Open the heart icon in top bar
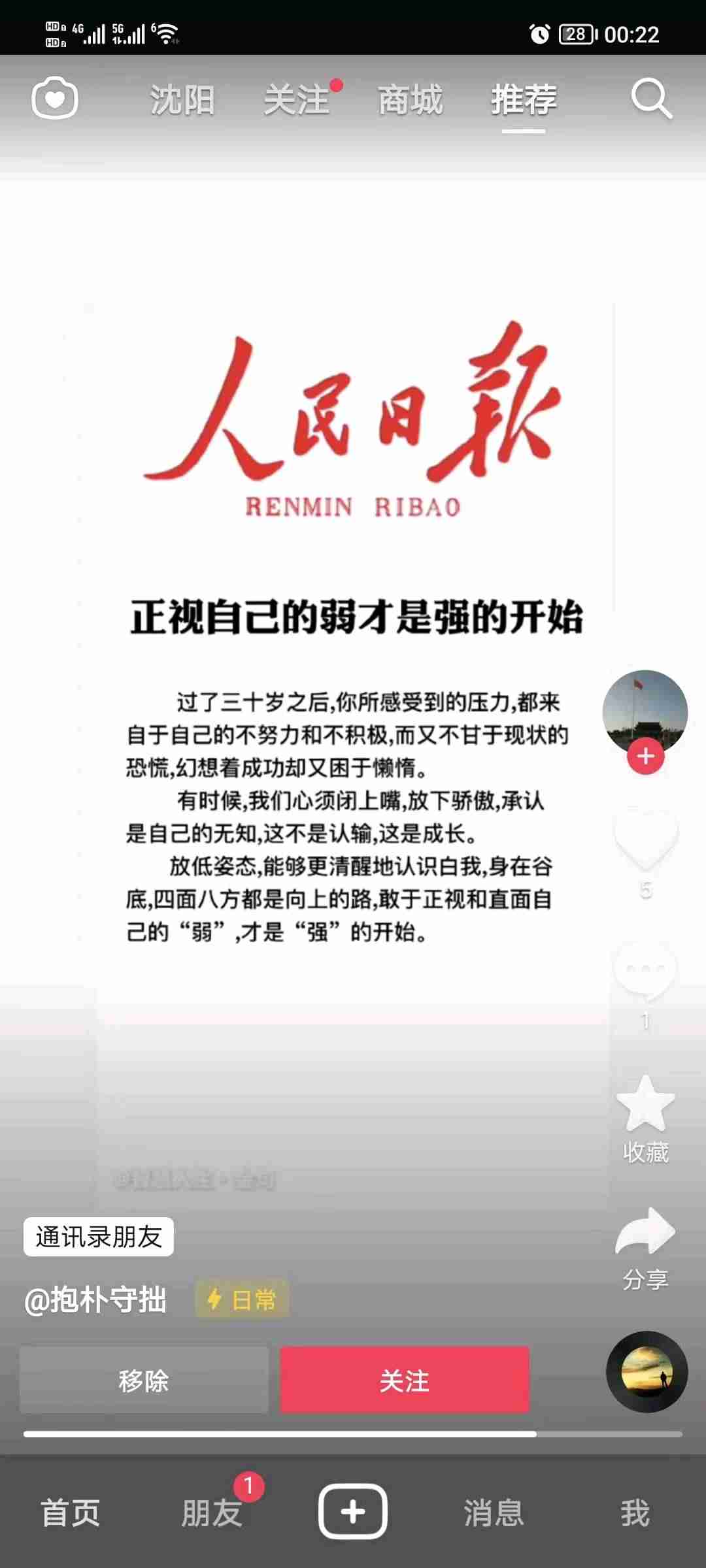Screen dimensions: 706x1568 pyautogui.click(x=55, y=99)
